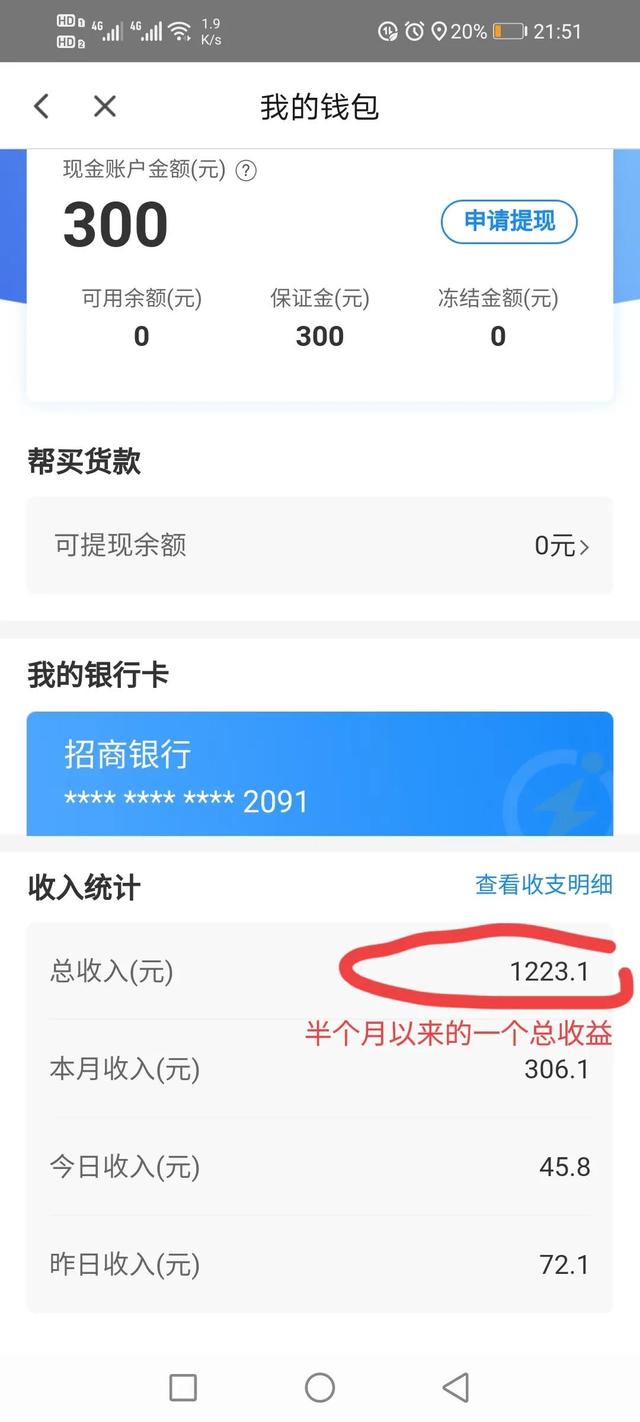The image size is (640, 1422).
Task: Open recent apps via square button
Action: coord(183,1387)
